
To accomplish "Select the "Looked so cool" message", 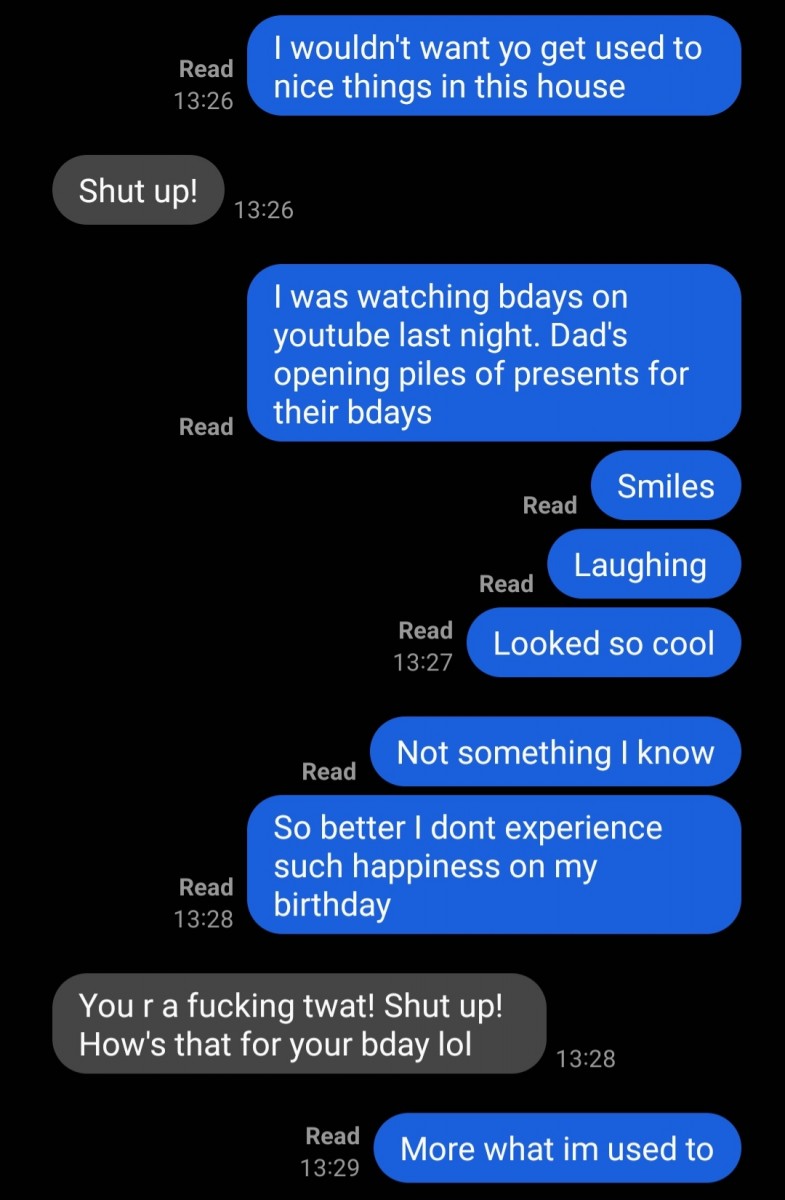I will coord(603,643).
